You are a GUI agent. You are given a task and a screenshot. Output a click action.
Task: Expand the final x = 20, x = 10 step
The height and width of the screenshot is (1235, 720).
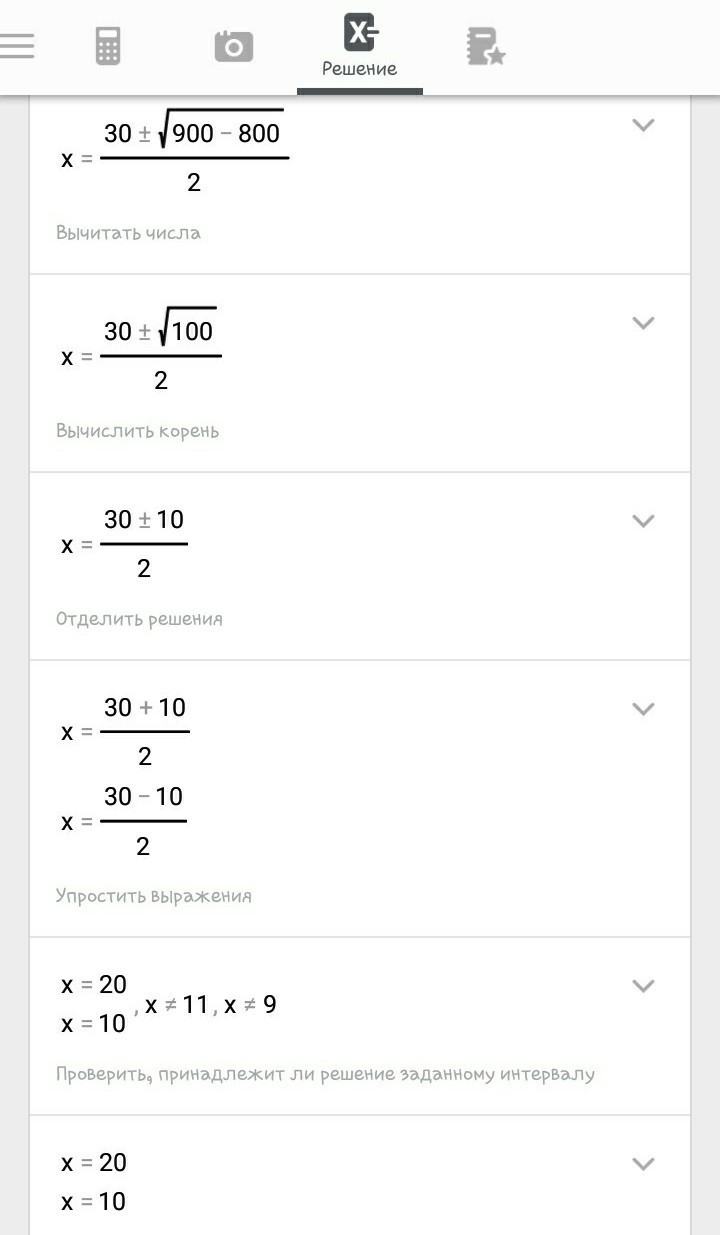(x=643, y=1164)
